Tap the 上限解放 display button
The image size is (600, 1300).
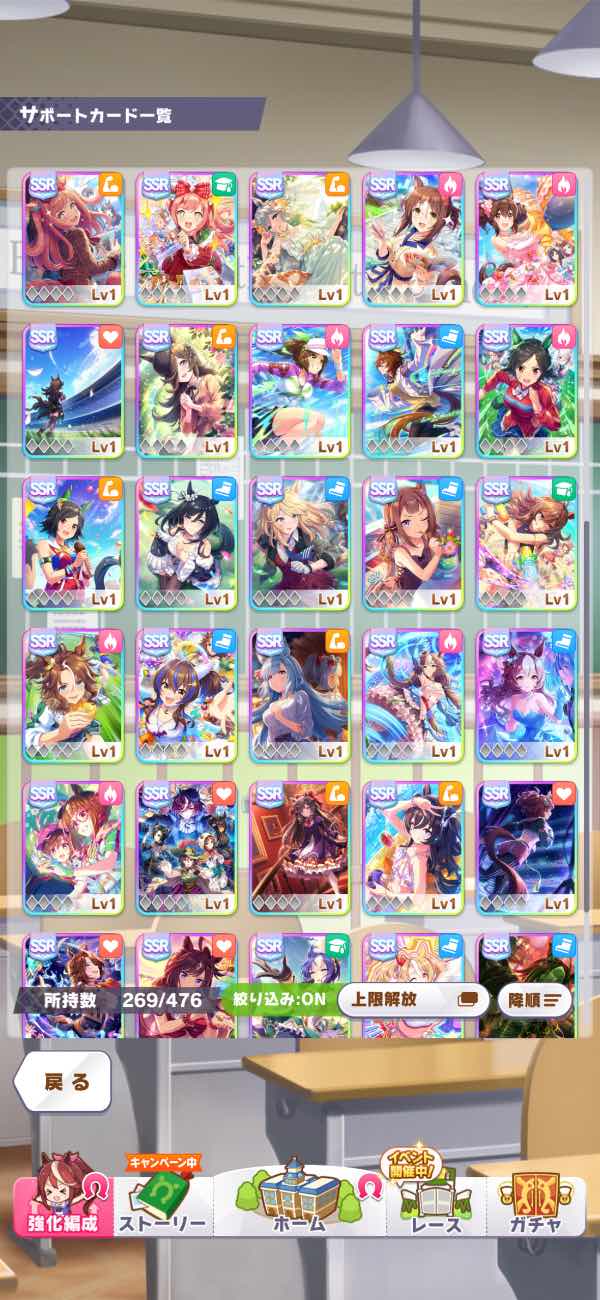point(413,999)
